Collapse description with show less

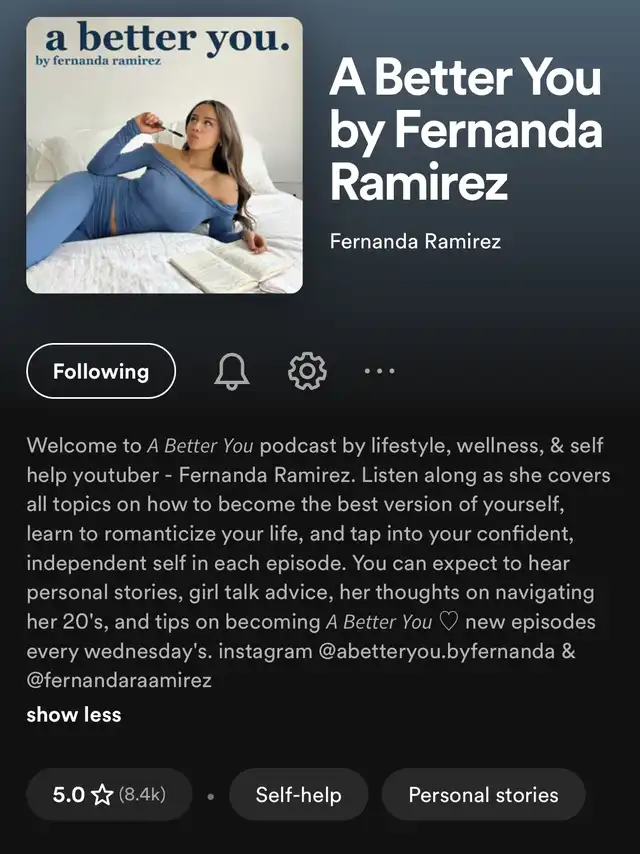point(73,714)
